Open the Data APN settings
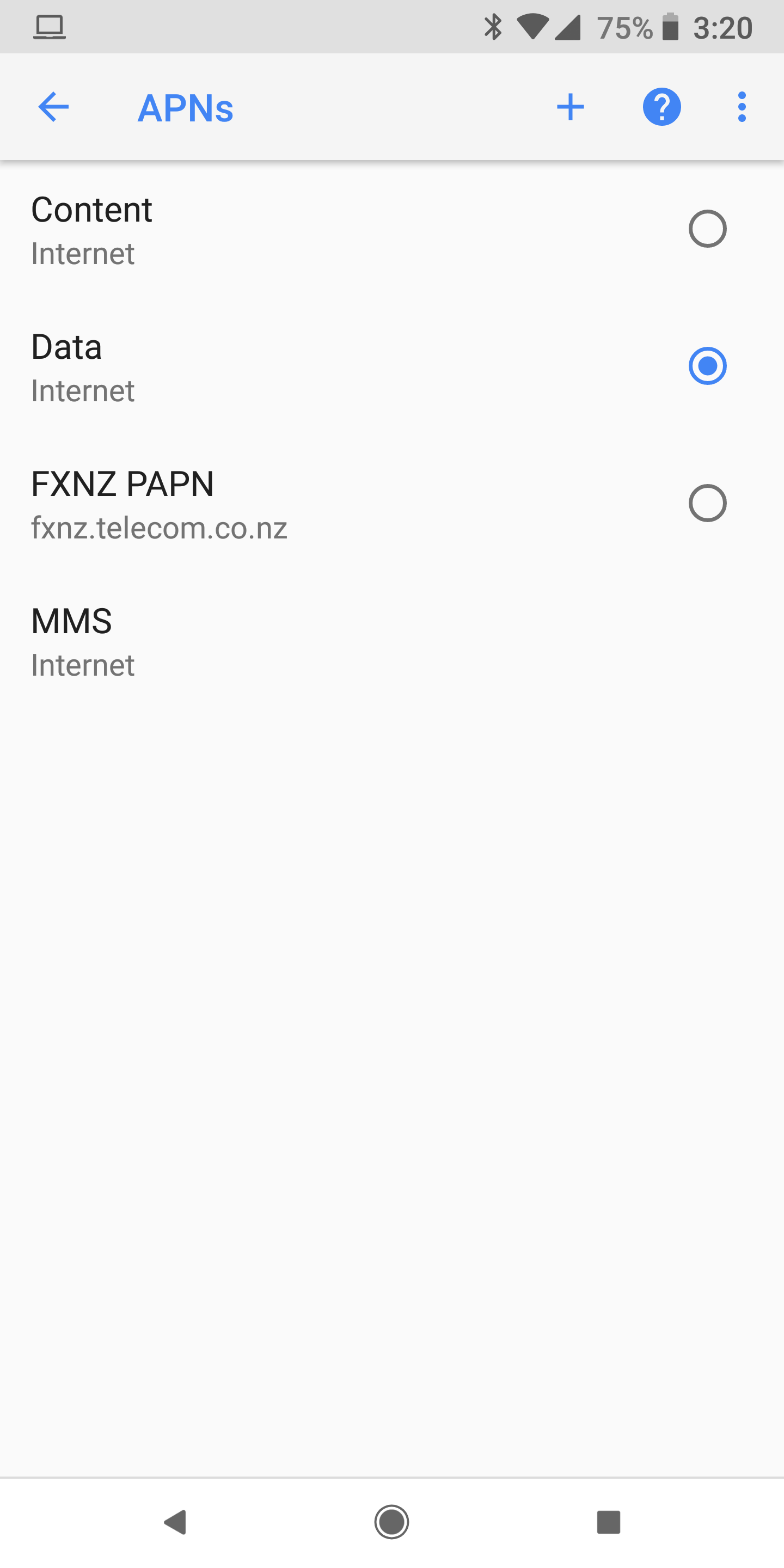The width and height of the screenshot is (784, 1568). [x=243, y=367]
